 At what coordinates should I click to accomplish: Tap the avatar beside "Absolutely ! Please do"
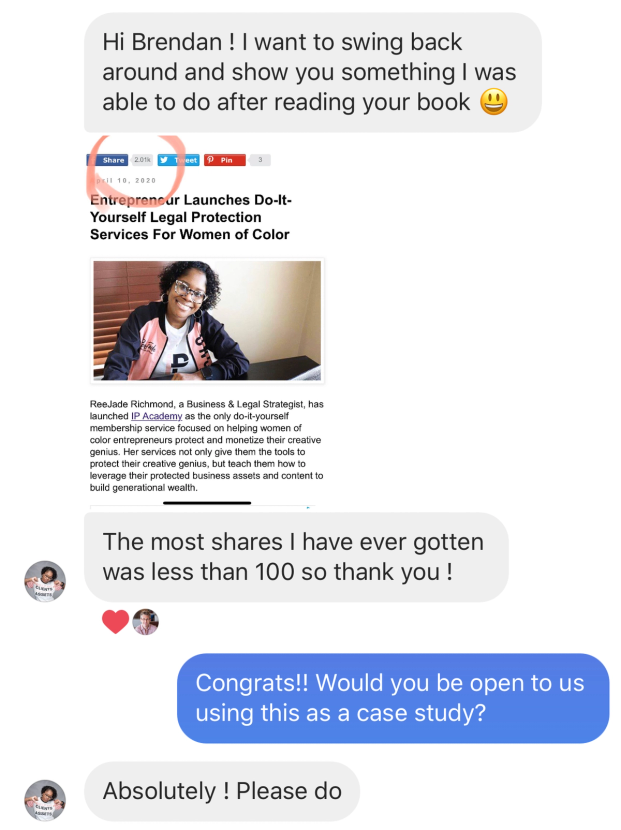pos(45,800)
